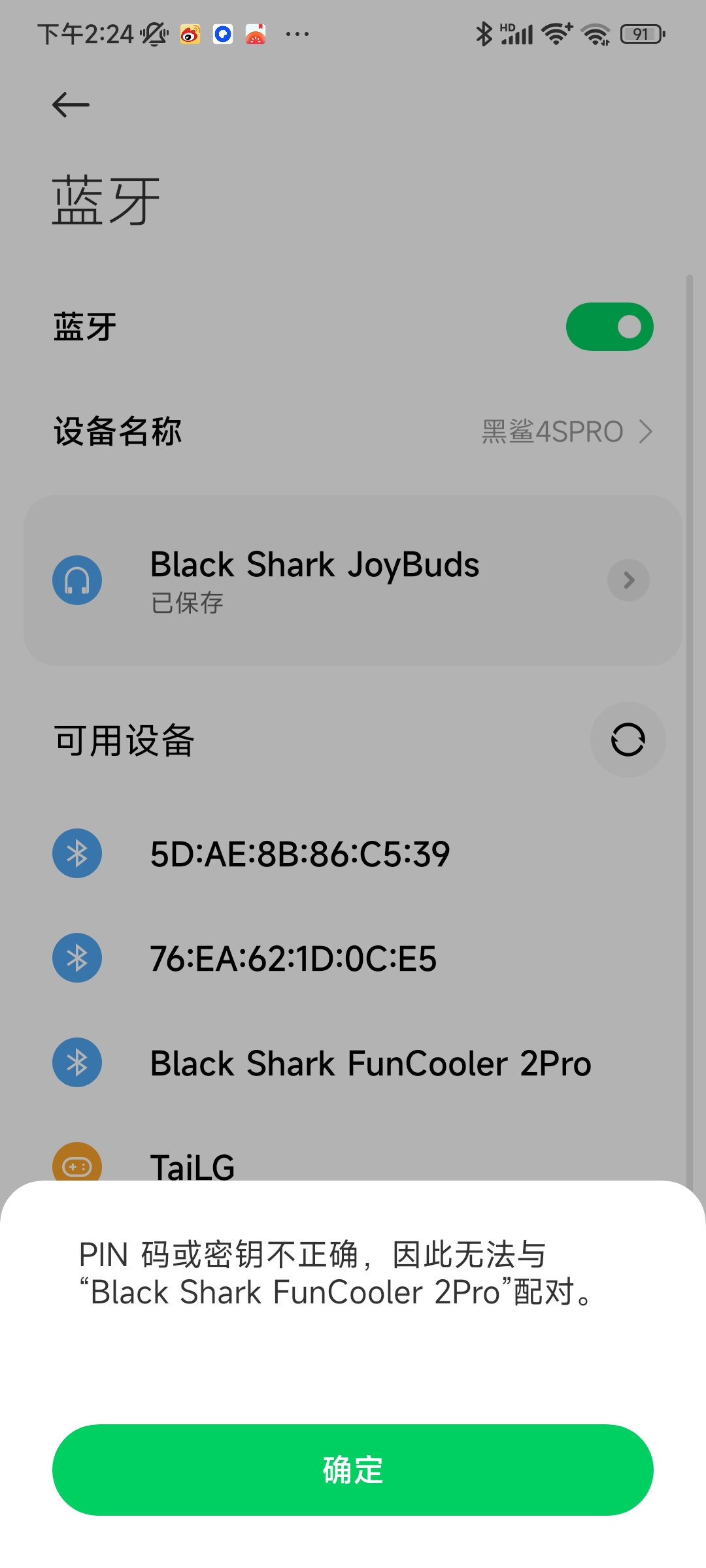Confirm the pairing error with 确定
706x1568 pixels.
tap(353, 1469)
